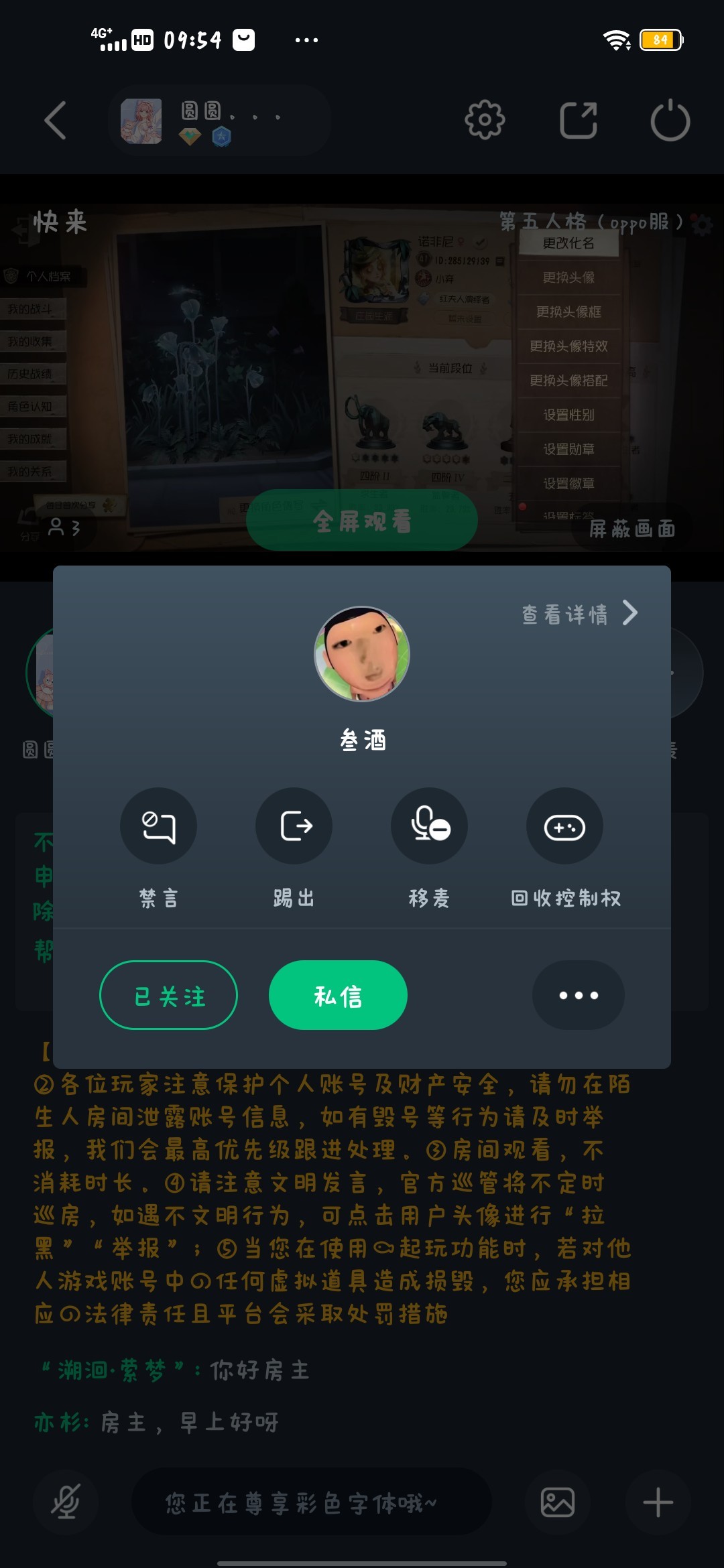Viewport: 724px width, 1568px height.
Task: Tap 全屏观看 to watch fullscreen
Action: [362, 521]
